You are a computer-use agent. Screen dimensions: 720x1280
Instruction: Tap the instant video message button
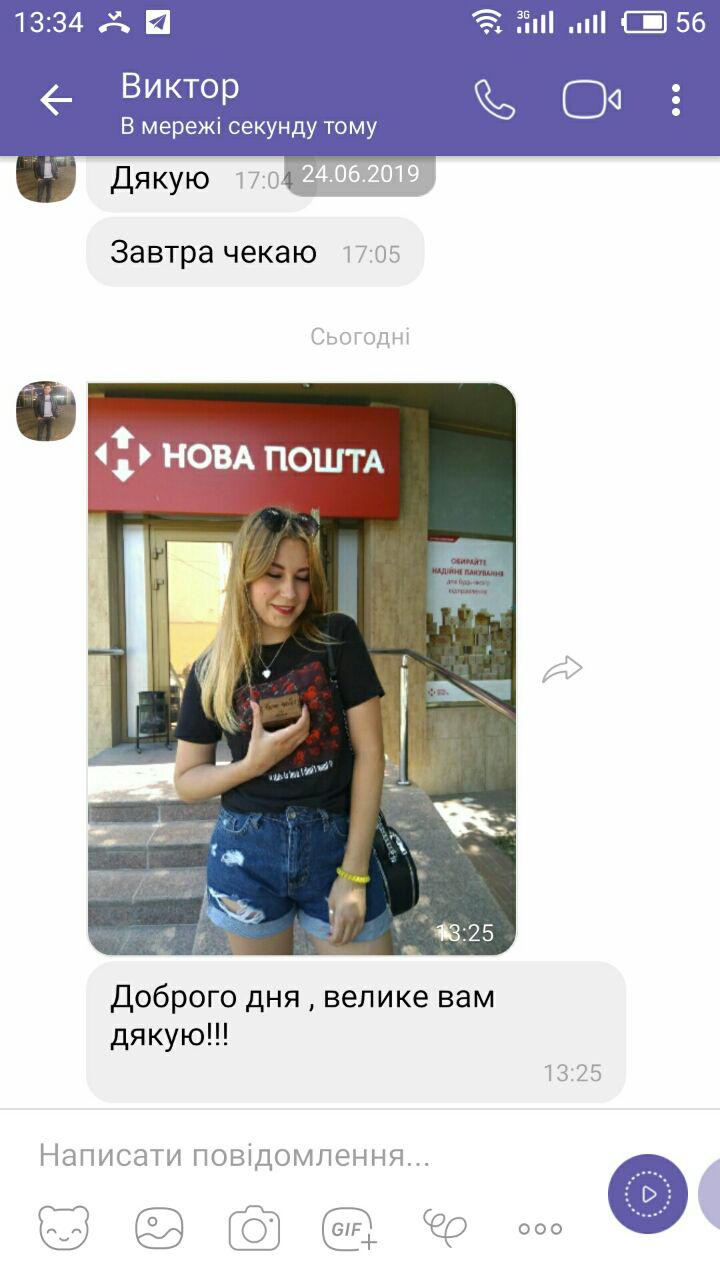click(x=648, y=1194)
